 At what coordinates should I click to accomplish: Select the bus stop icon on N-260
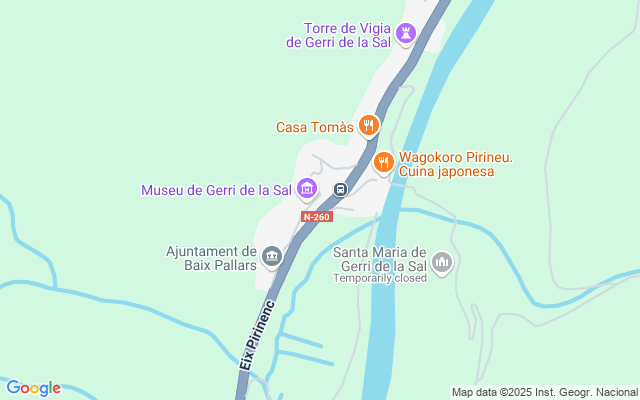pyautogui.click(x=340, y=189)
